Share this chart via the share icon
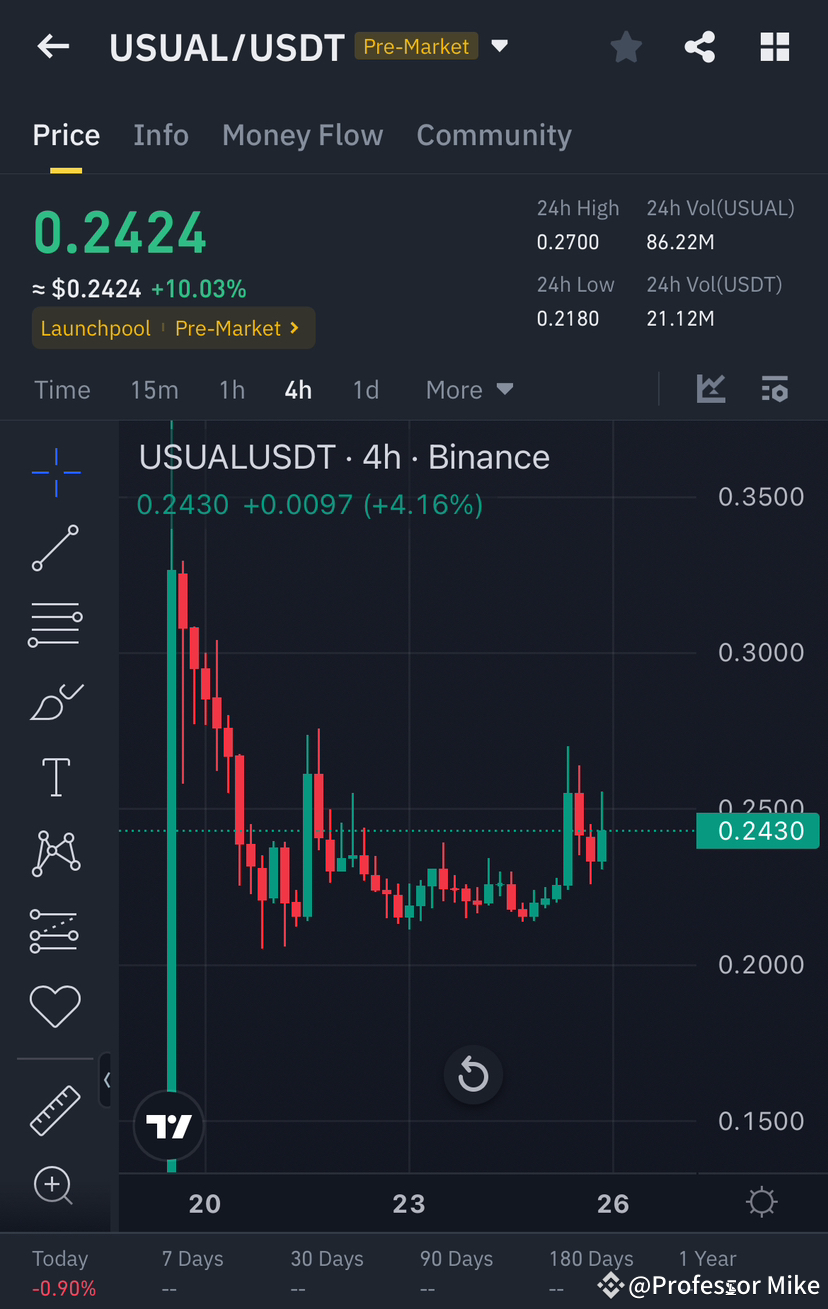The height and width of the screenshot is (1309, 828). click(x=700, y=46)
